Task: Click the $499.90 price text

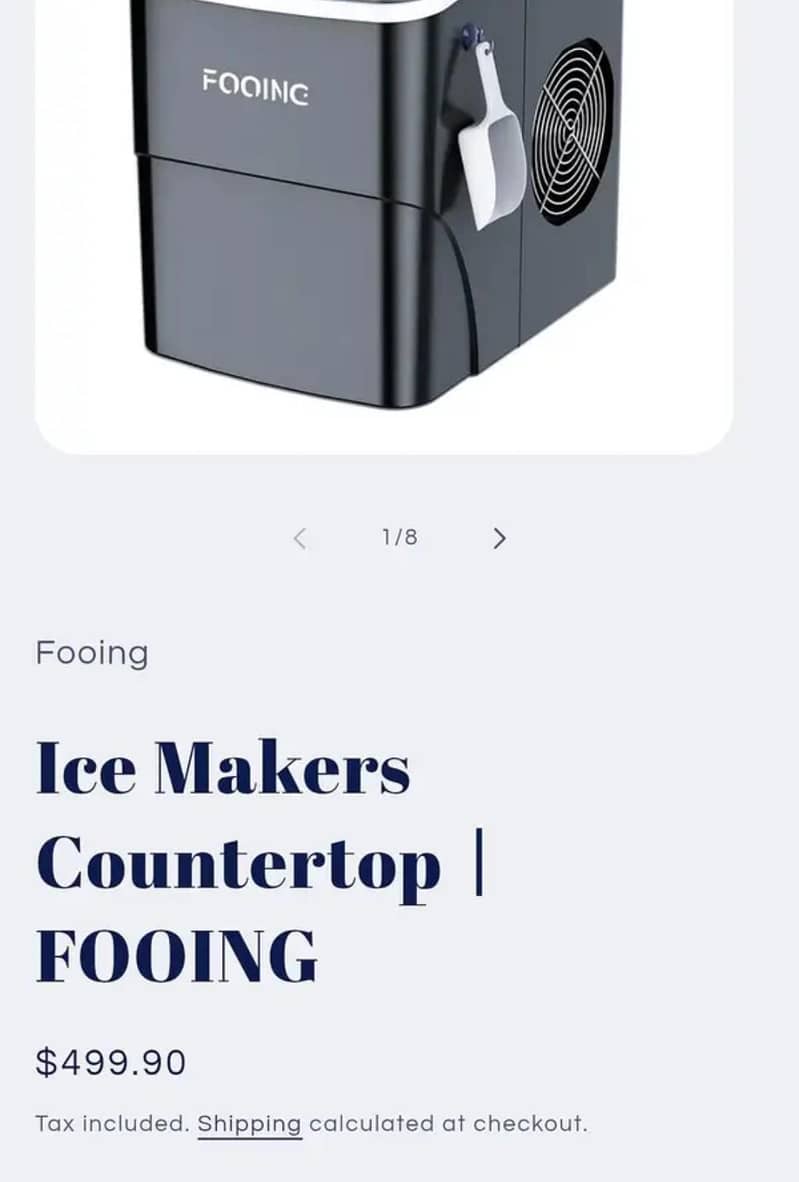Action: [x=111, y=1062]
